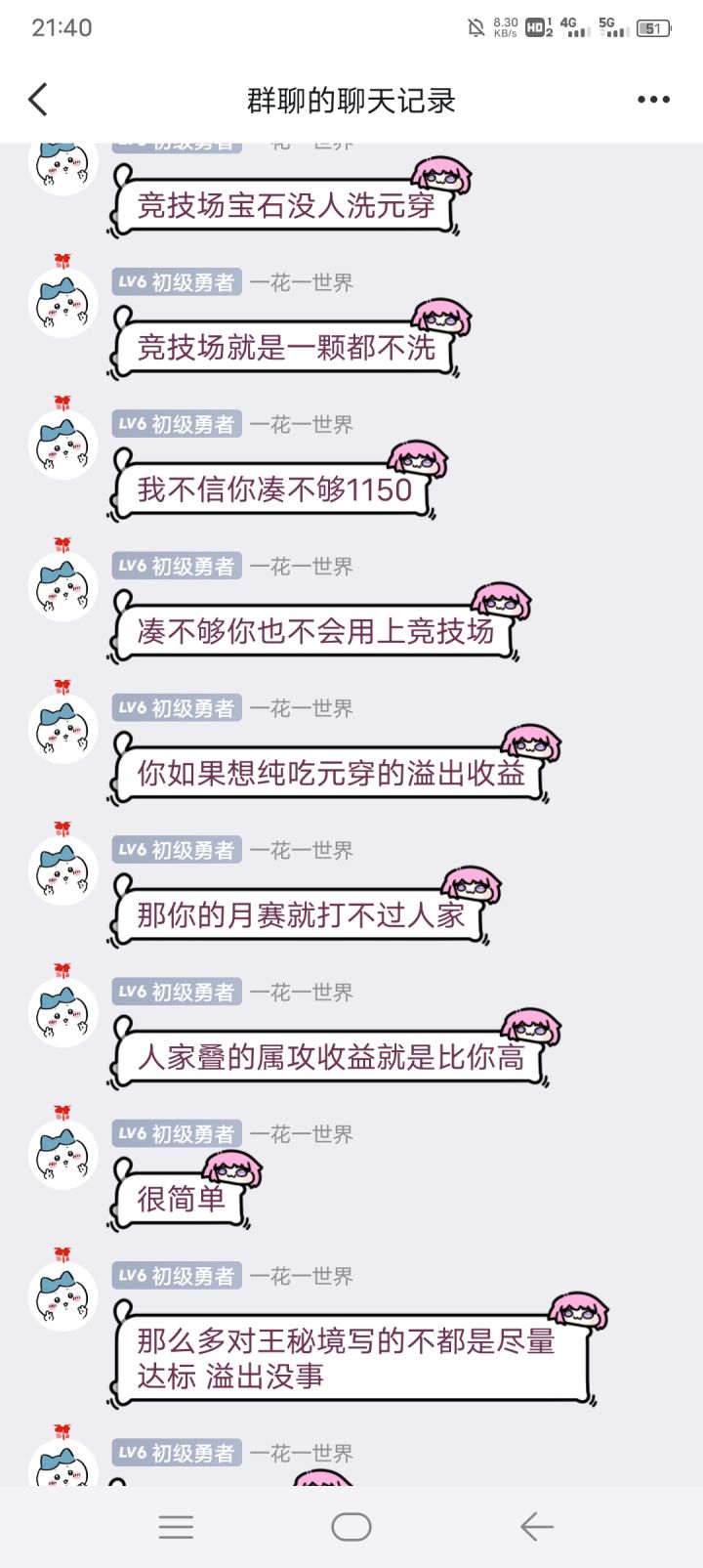The width and height of the screenshot is (703, 1568).
Task: Open the three-dot more options menu
Action: point(652,99)
